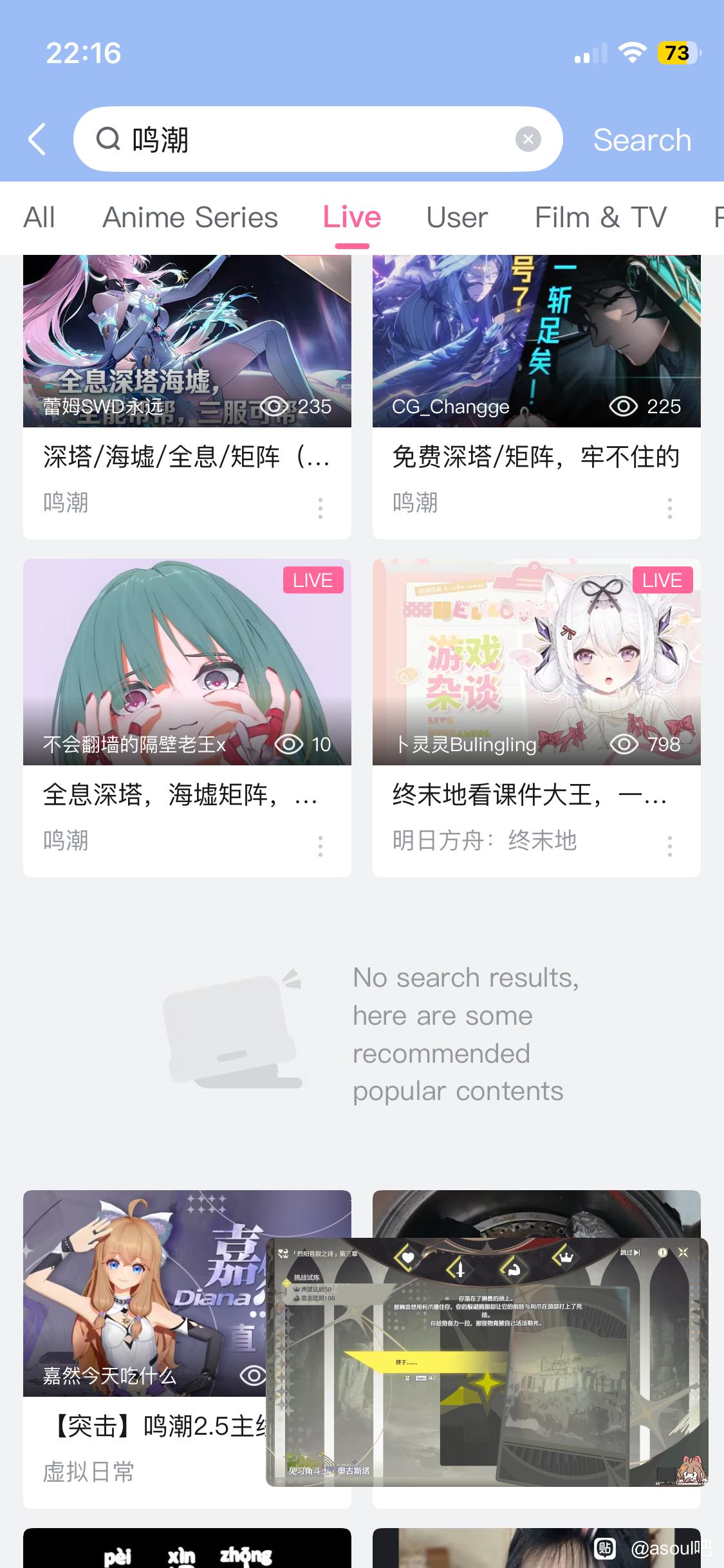The height and width of the screenshot is (1568, 724).
Task: Watch 卜灵灵Bulingling's live stream
Action: coord(536,662)
